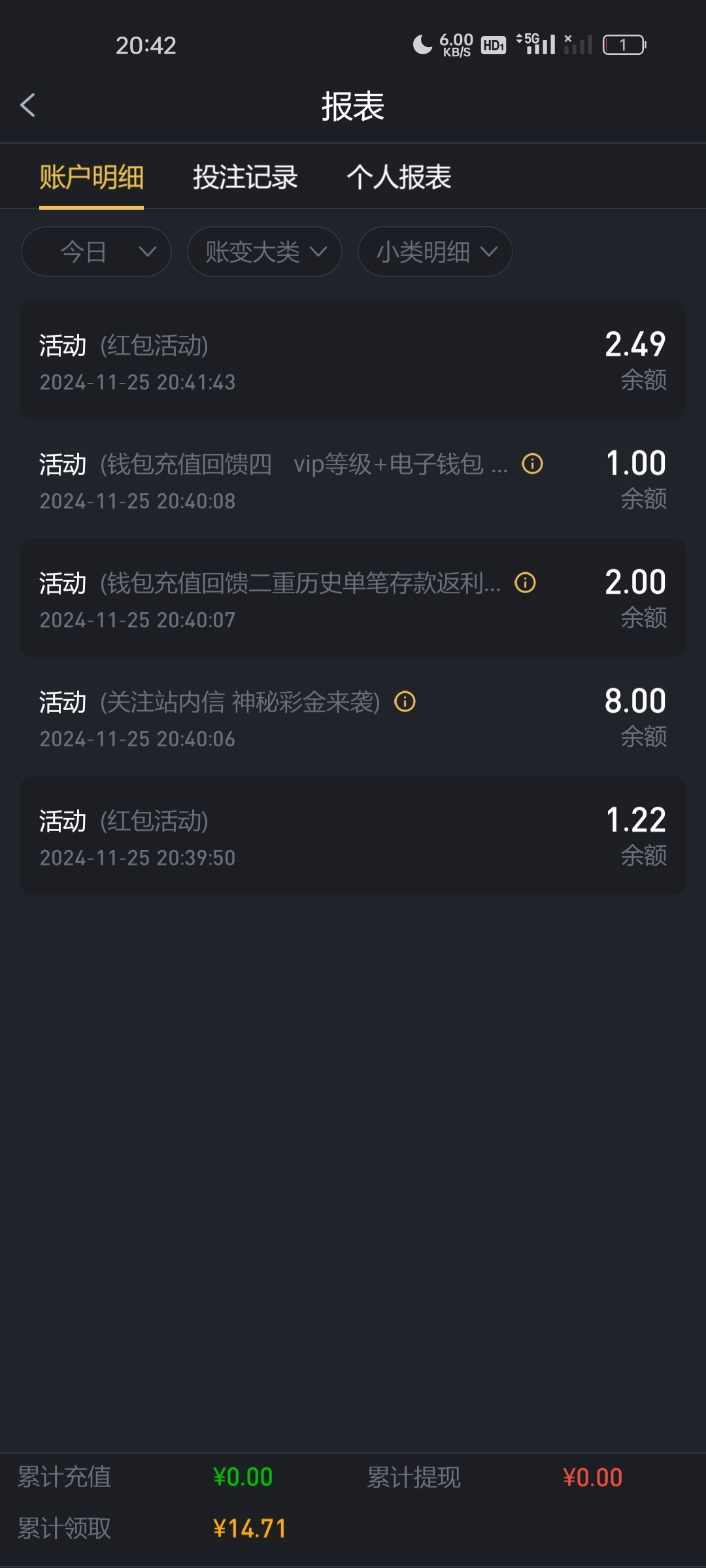Switch to the 投注记录 tab
The height and width of the screenshot is (1568, 706).
245,177
